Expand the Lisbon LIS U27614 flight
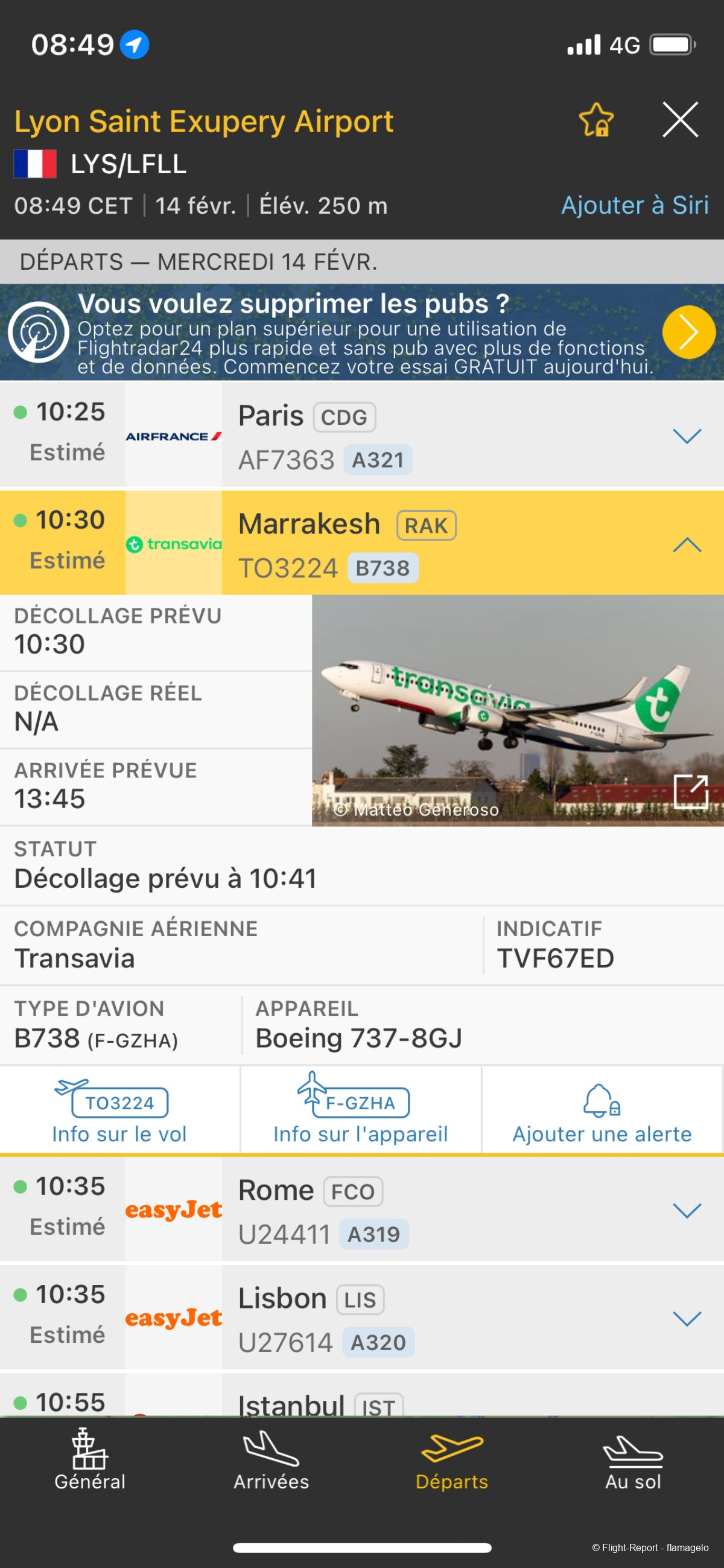This screenshot has height=1568, width=724. pos(687,1318)
